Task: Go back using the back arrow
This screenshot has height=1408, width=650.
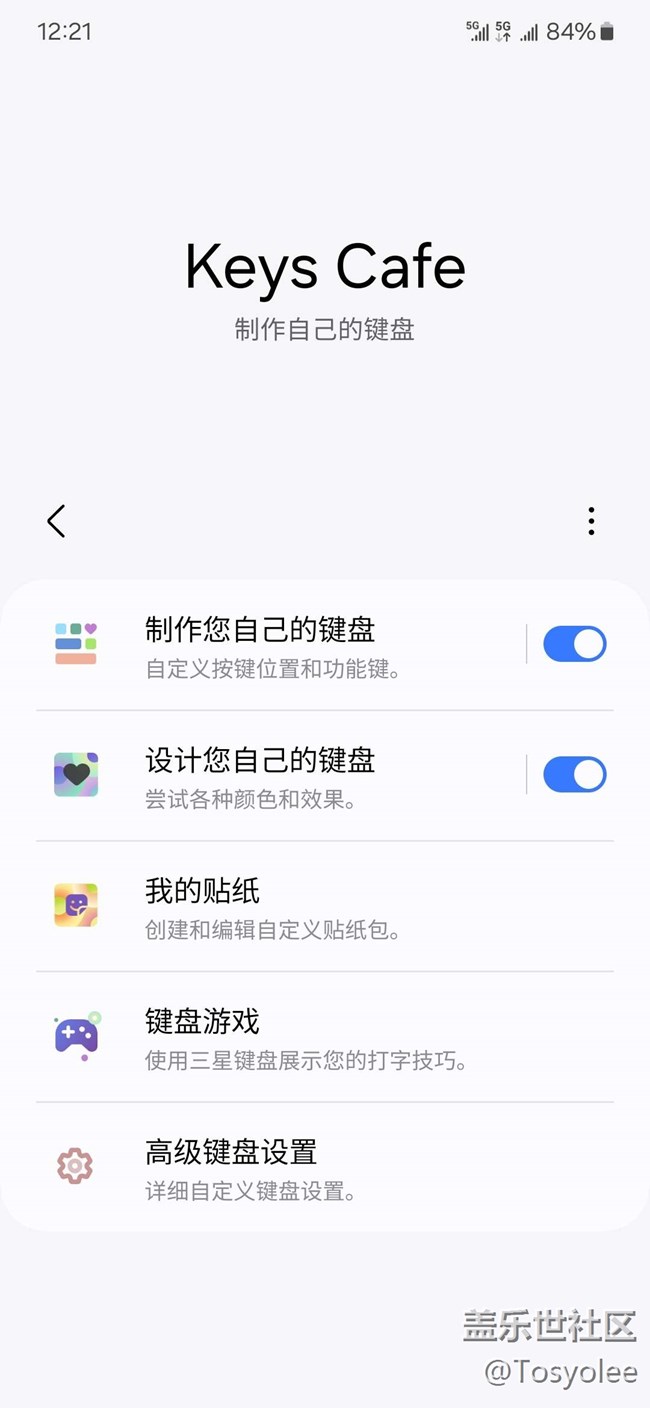Action: [x=56, y=521]
